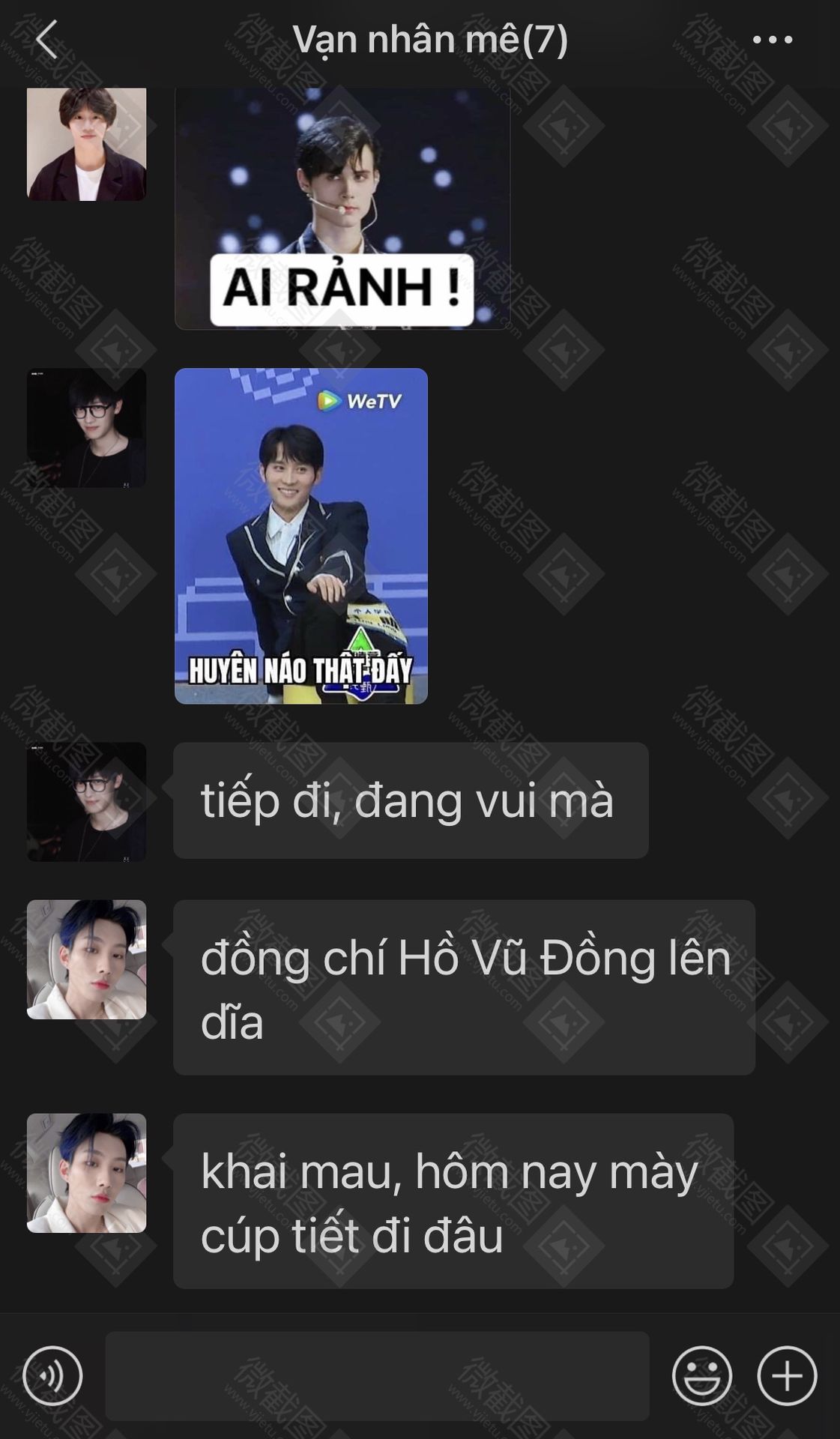Open avatar beside 'đồng chí Hồ Vũ Đồng' message
Image resolution: width=840 pixels, height=1439 pixels.
[x=86, y=959]
